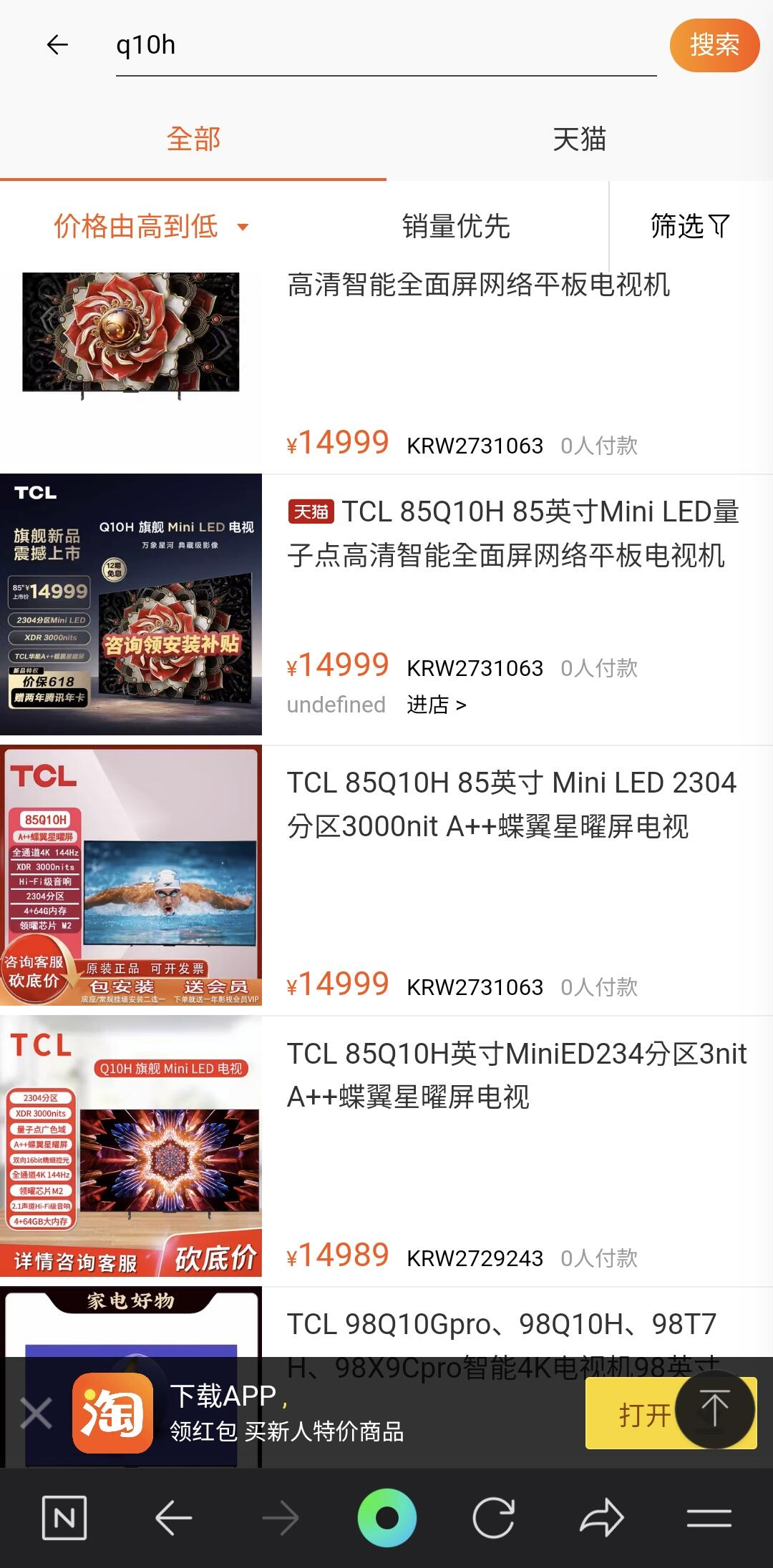
Task: Reload the page in the browser toolbar
Action: pyautogui.click(x=494, y=1517)
